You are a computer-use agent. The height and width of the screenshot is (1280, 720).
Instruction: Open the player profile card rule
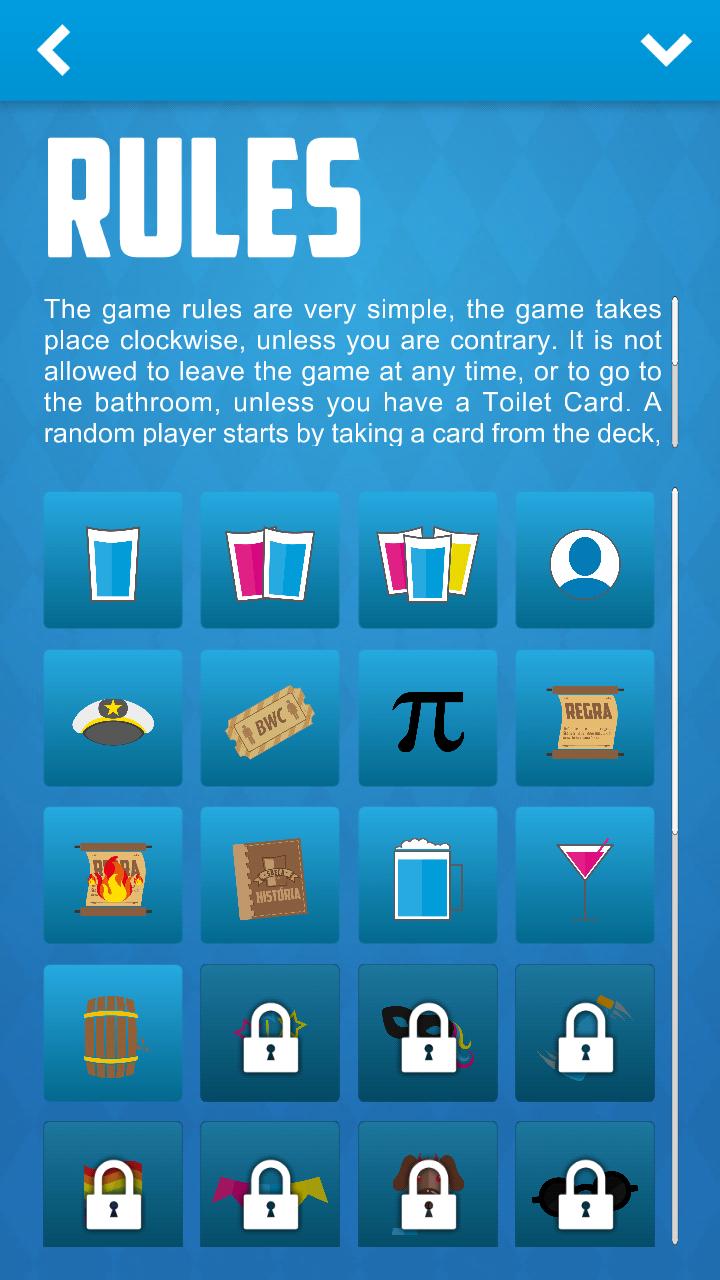coord(585,560)
